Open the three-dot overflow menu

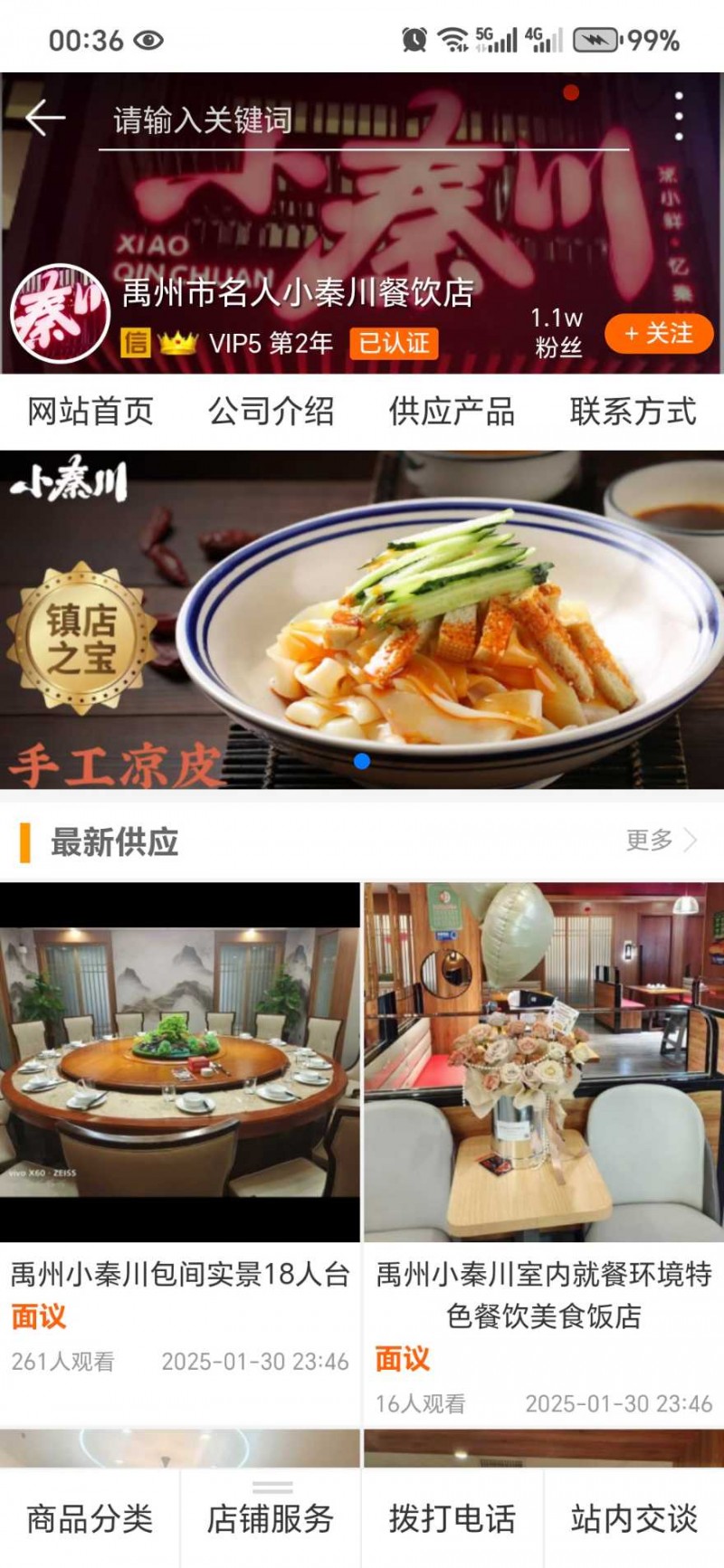click(x=679, y=117)
